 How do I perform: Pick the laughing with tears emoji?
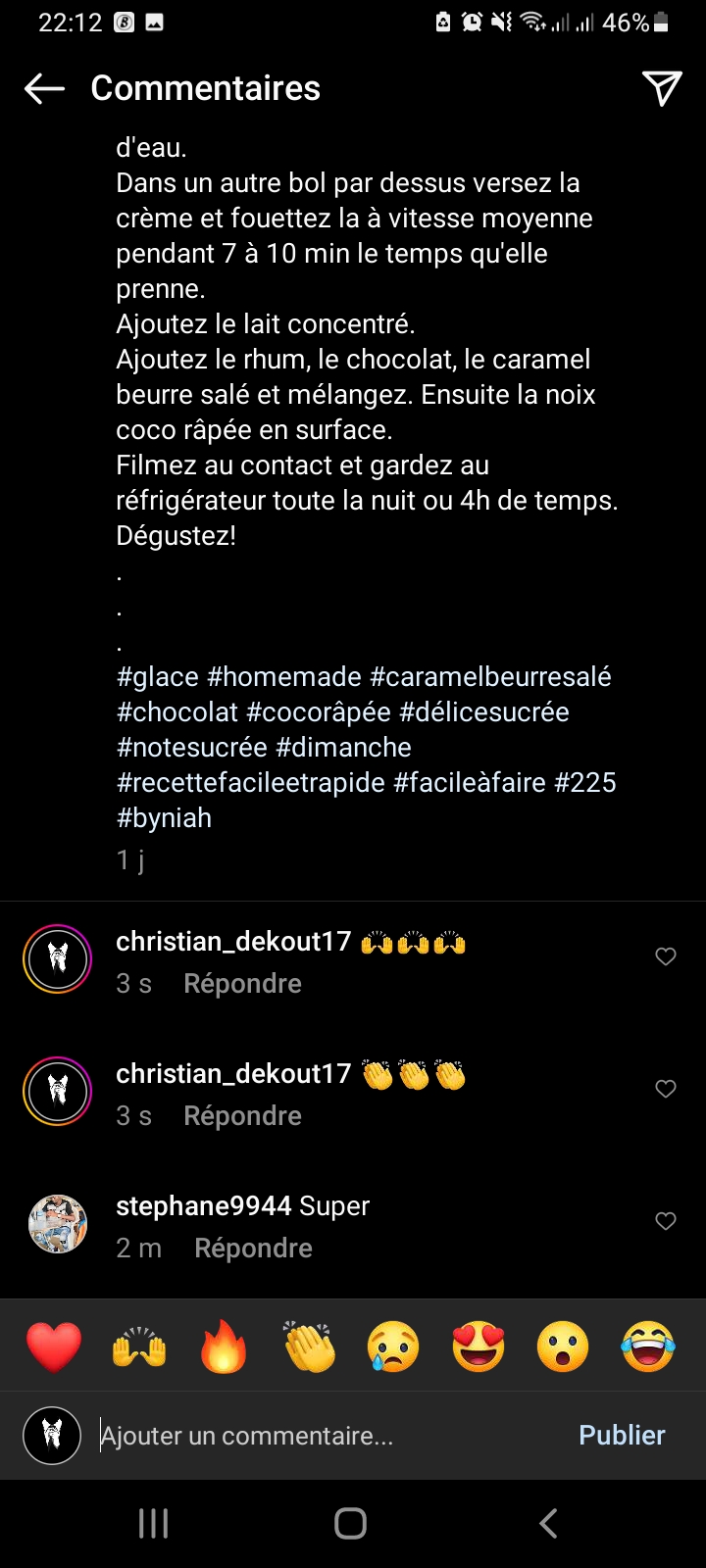click(648, 1347)
